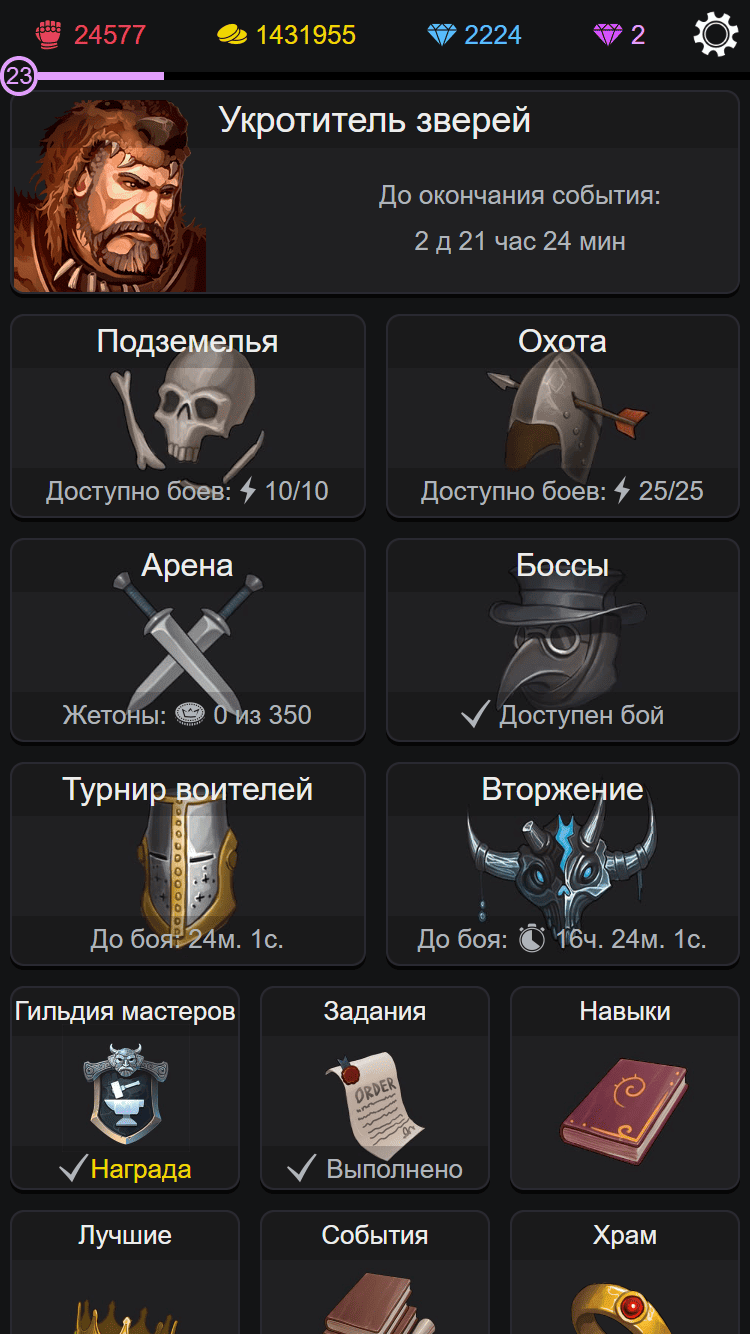The image size is (750, 1334).
Task: Open the Укротитель зверей event banner
Action: [x=375, y=192]
